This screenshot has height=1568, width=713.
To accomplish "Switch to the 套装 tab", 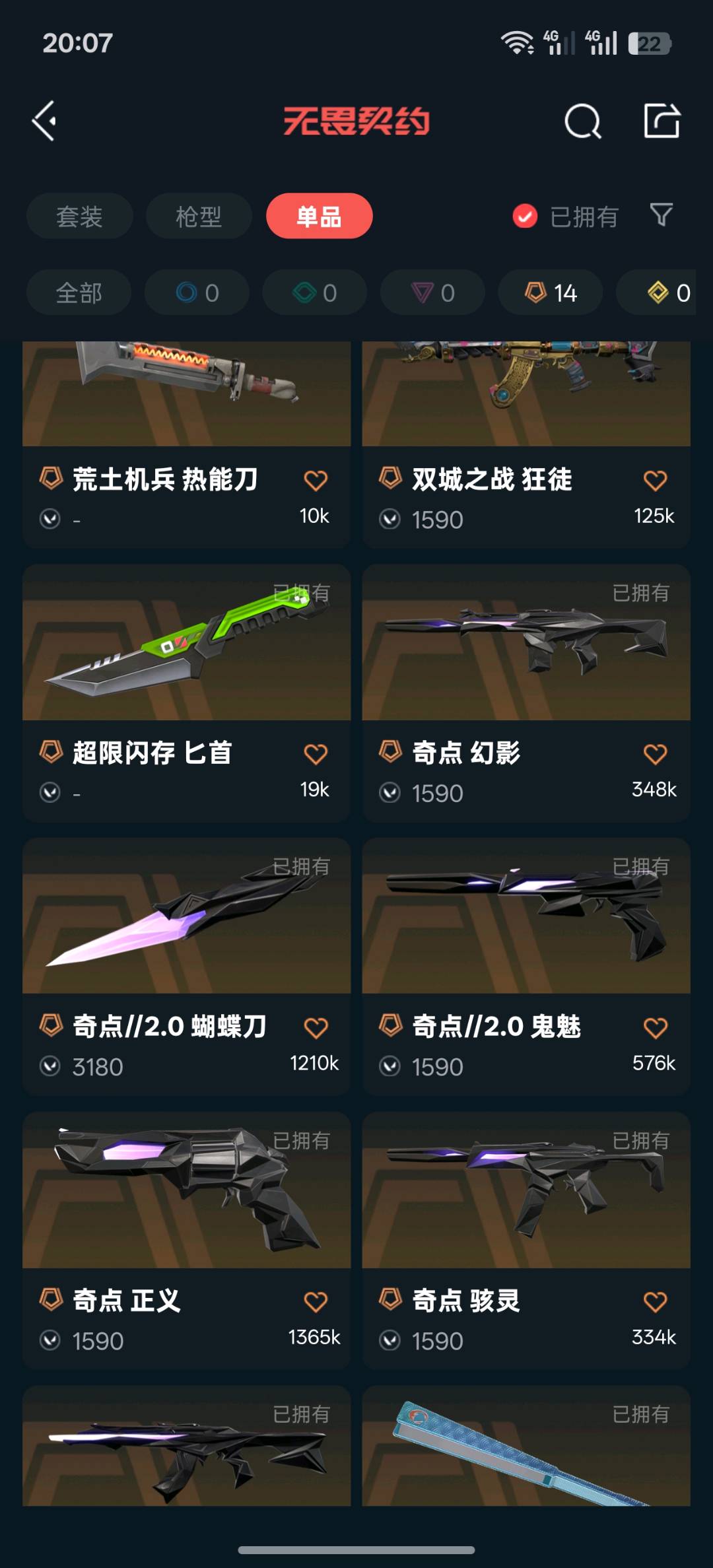I will 79,217.
